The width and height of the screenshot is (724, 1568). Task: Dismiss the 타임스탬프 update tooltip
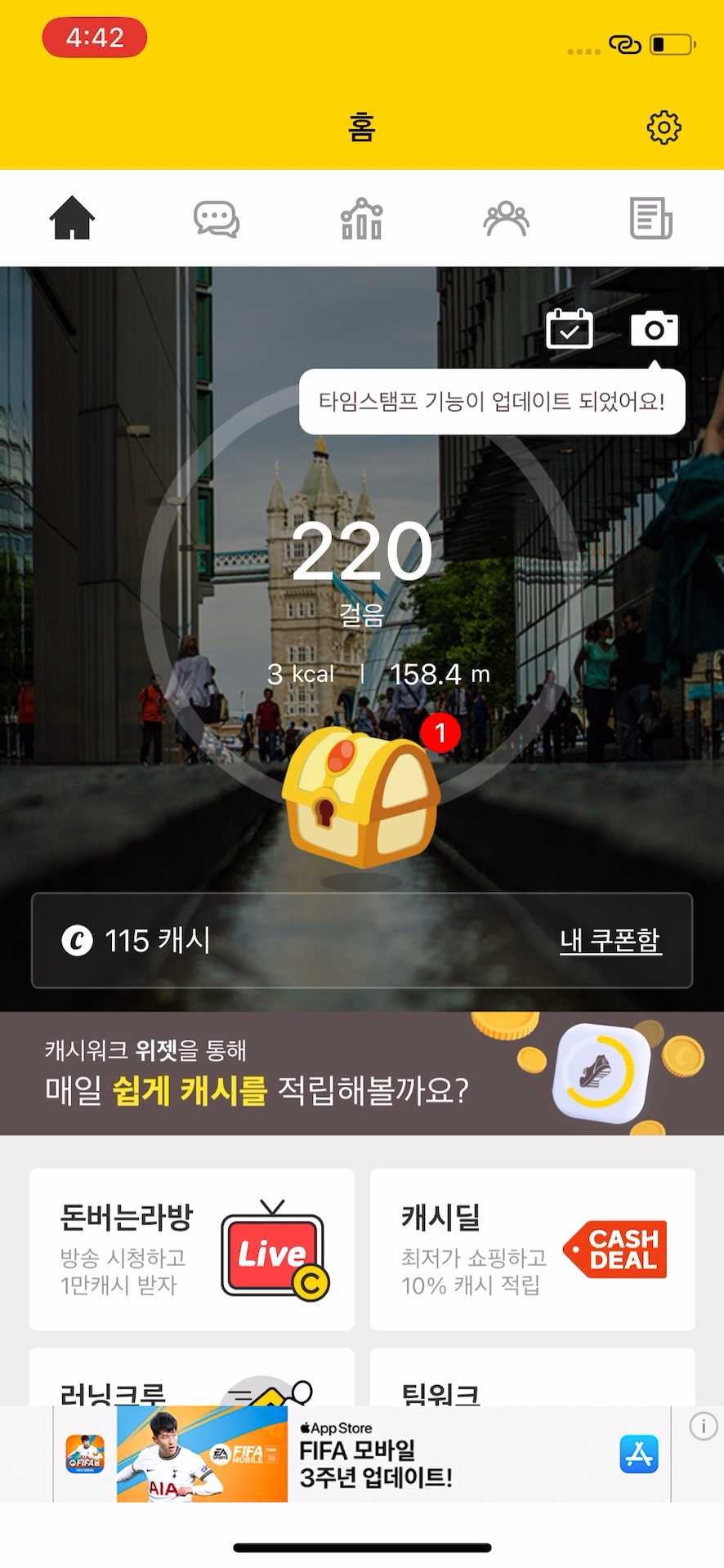tap(494, 400)
